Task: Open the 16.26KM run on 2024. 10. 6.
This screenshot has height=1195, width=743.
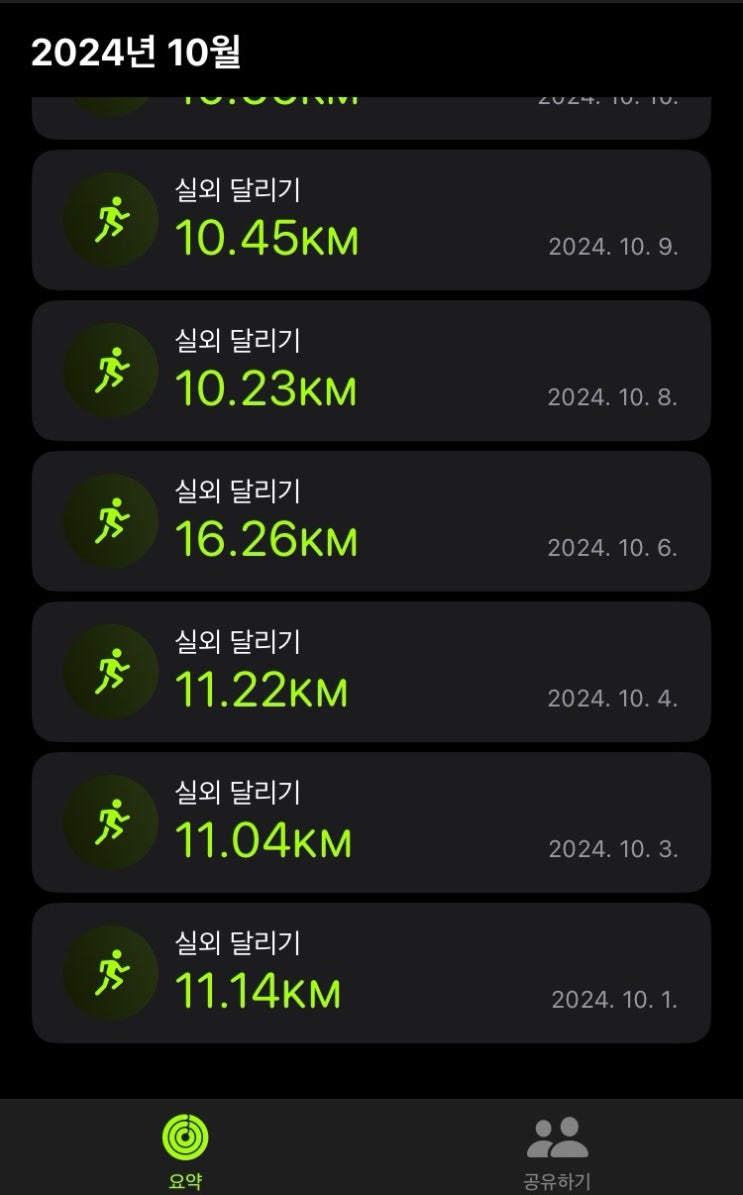Action: coord(371,521)
